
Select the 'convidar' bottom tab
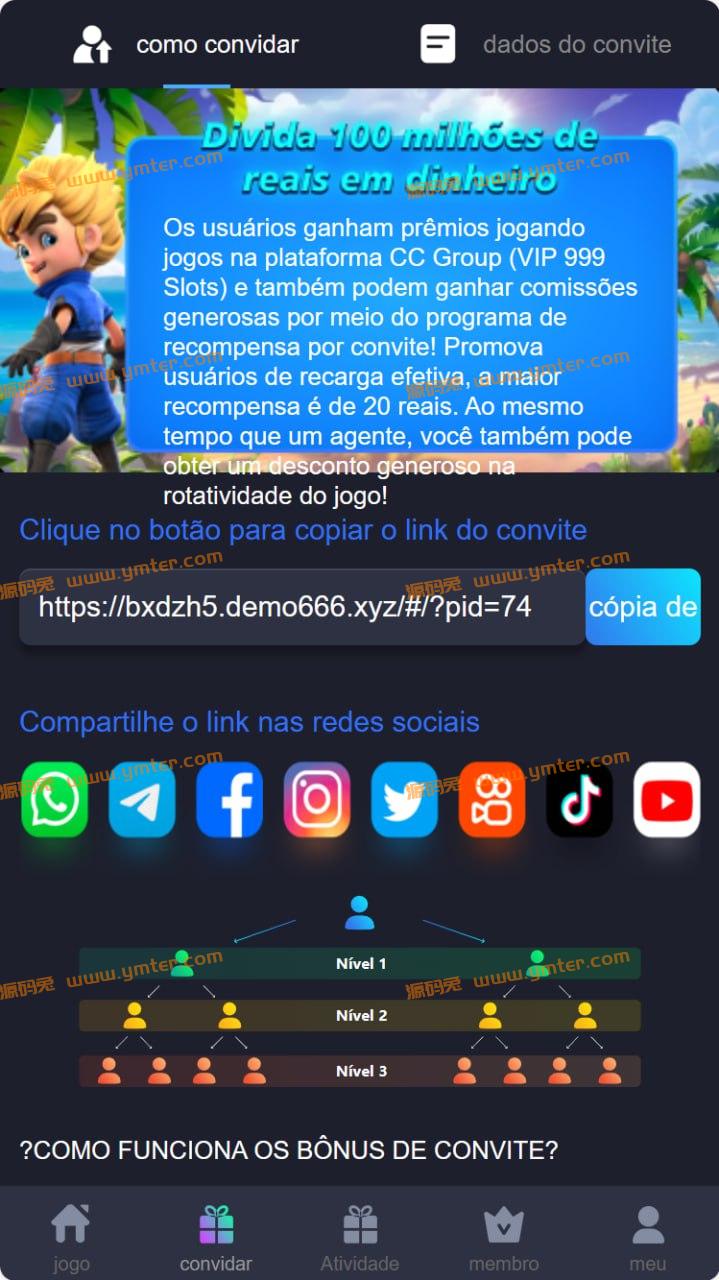click(216, 1237)
